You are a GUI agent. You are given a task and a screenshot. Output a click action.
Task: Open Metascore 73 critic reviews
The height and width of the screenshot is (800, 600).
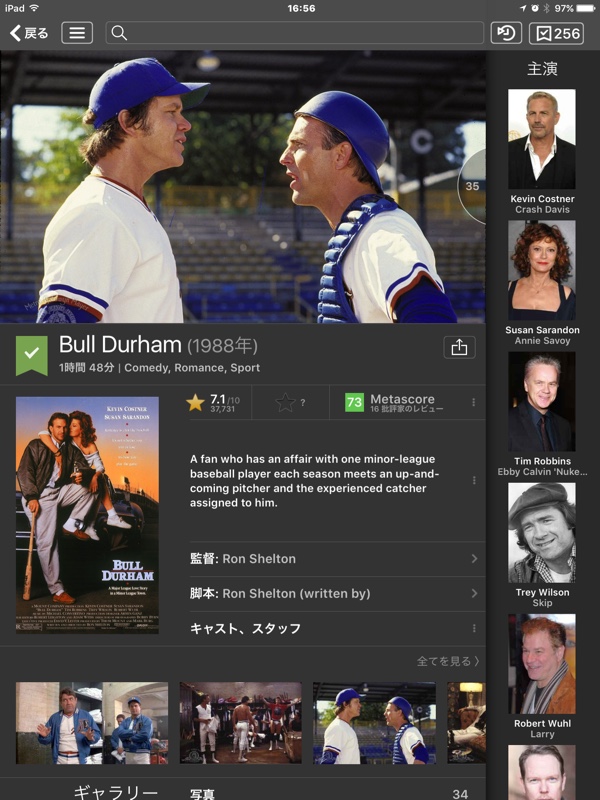coord(400,402)
